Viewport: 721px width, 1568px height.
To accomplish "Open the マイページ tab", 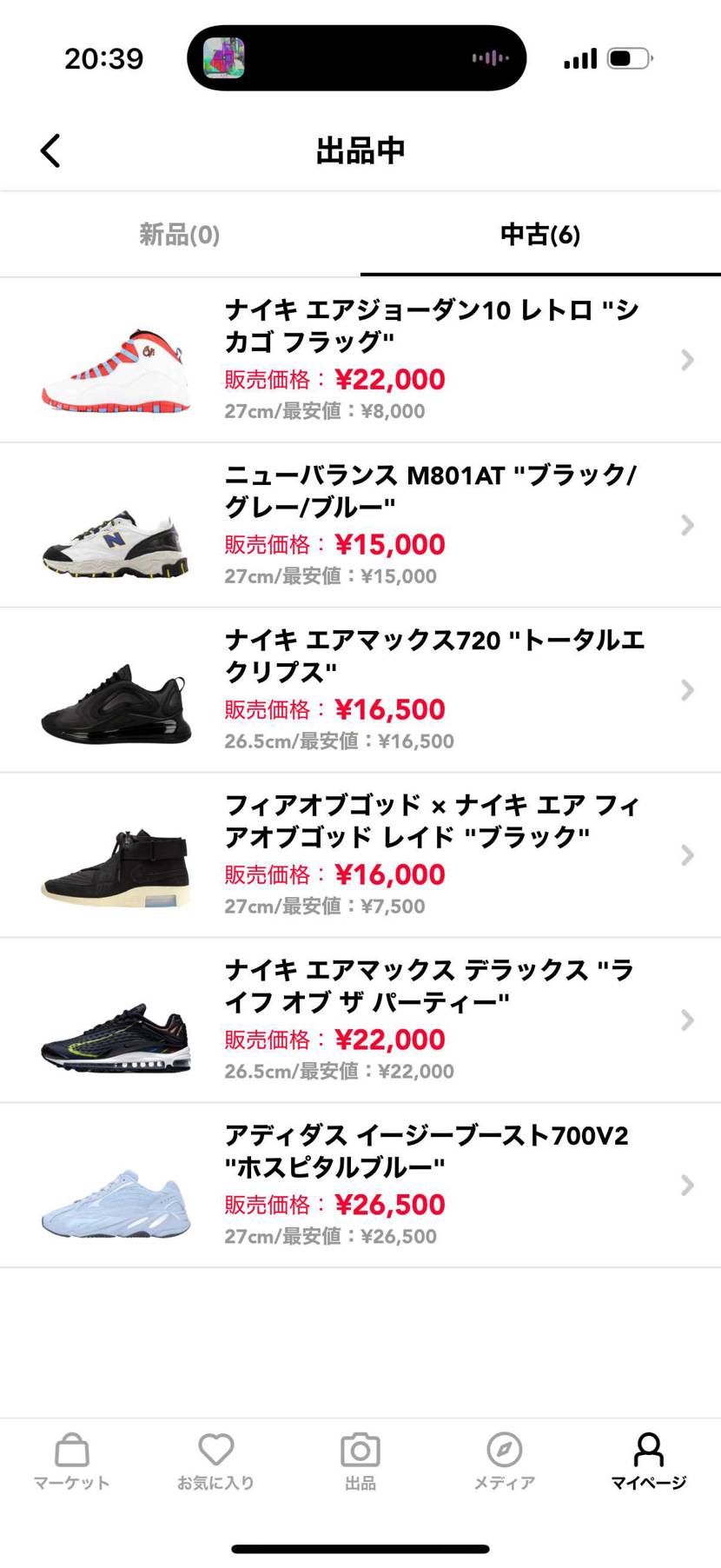I will [x=648, y=1462].
